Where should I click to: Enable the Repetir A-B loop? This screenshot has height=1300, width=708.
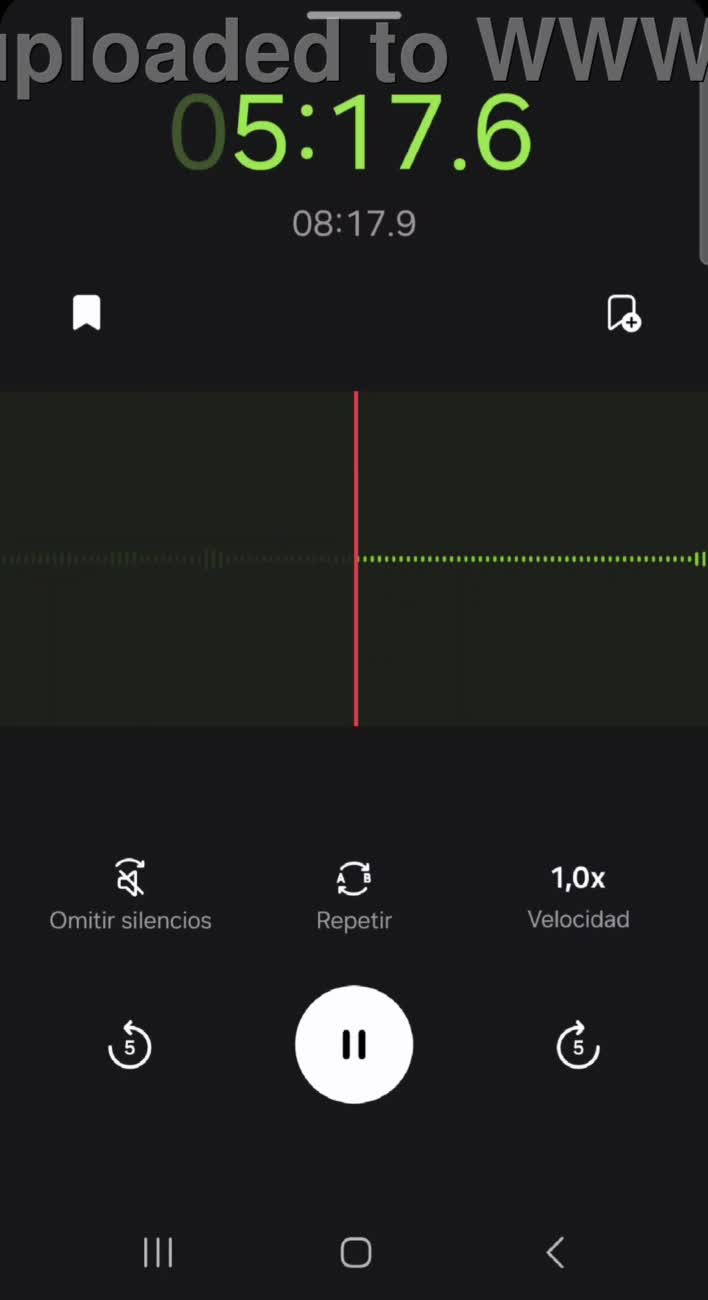point(354,894)
